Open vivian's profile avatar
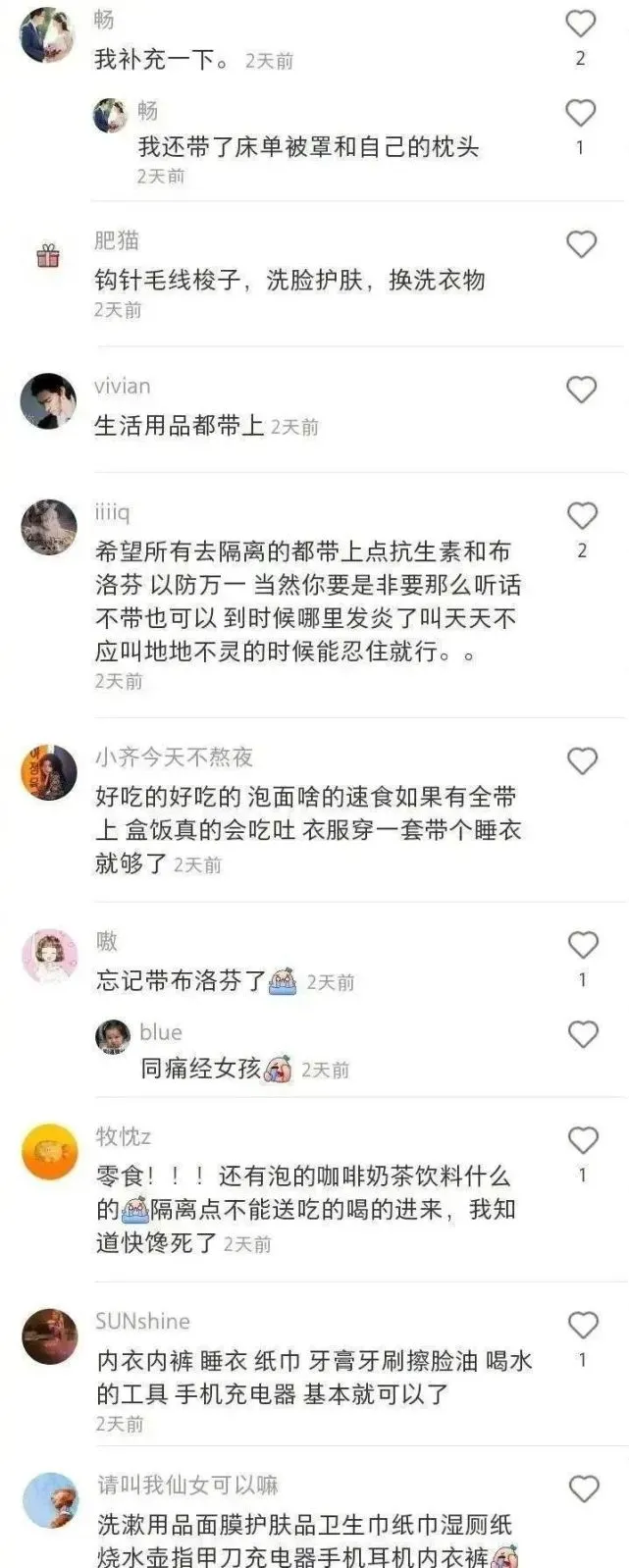629x1568 pixels. [x=48, y=400]
